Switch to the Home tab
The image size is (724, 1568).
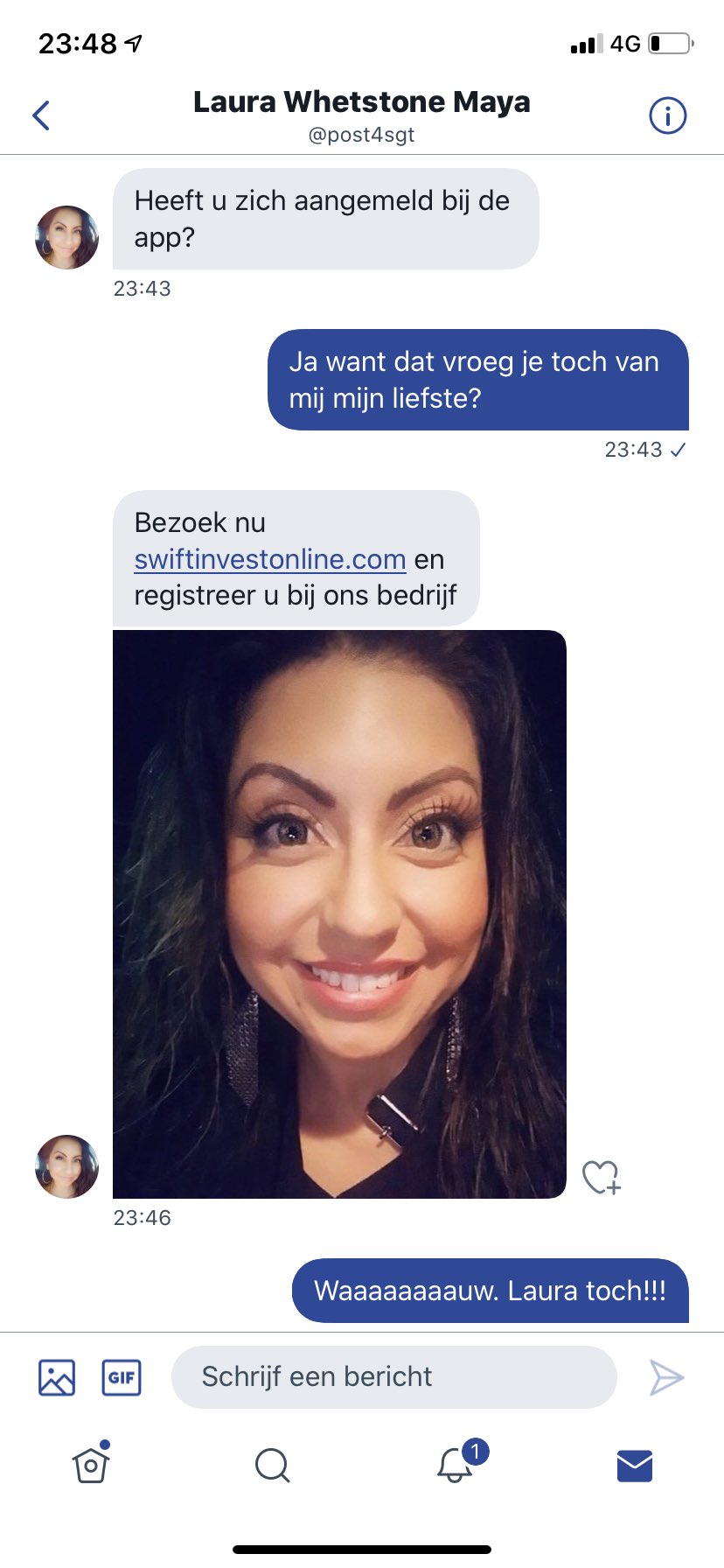click(x=91, y=1465)
